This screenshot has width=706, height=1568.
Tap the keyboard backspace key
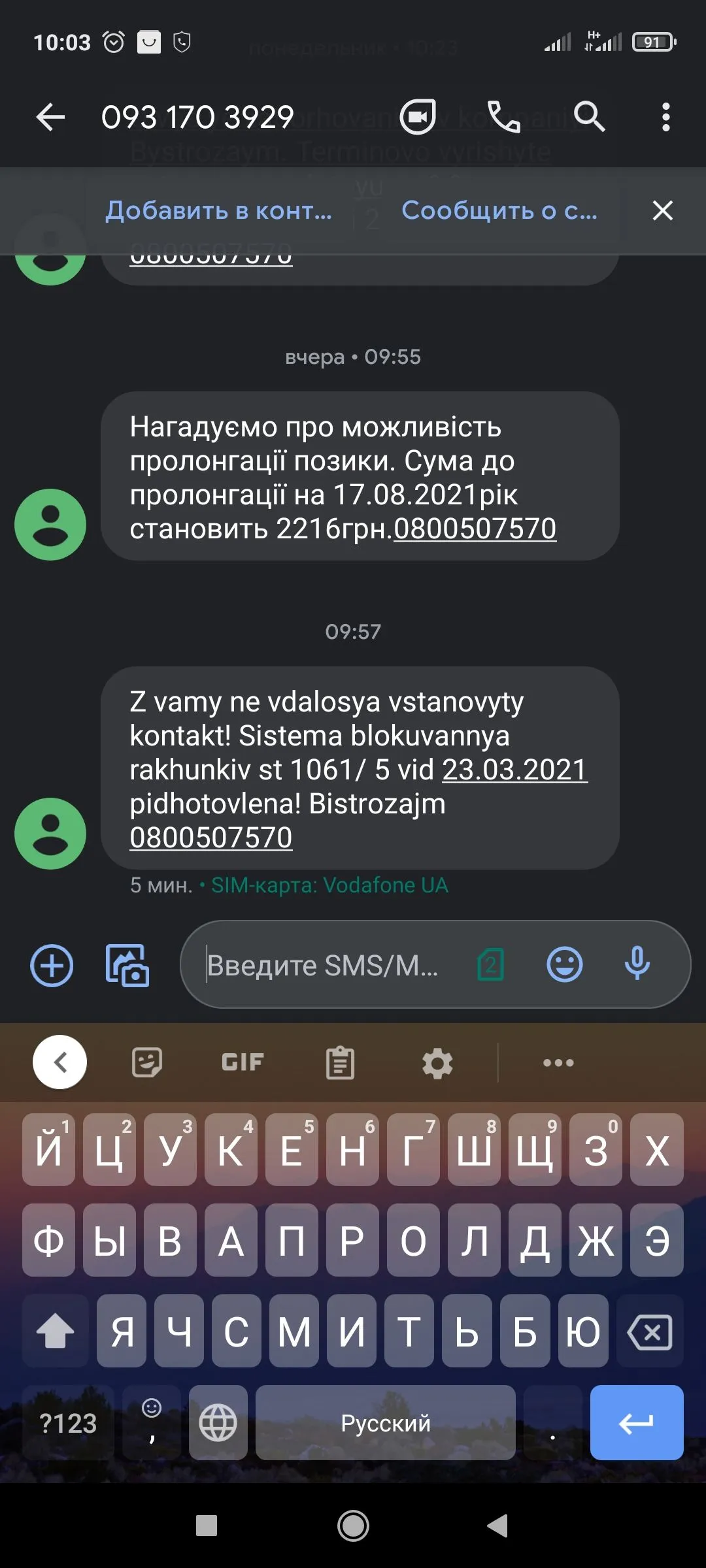(650, 1332)
